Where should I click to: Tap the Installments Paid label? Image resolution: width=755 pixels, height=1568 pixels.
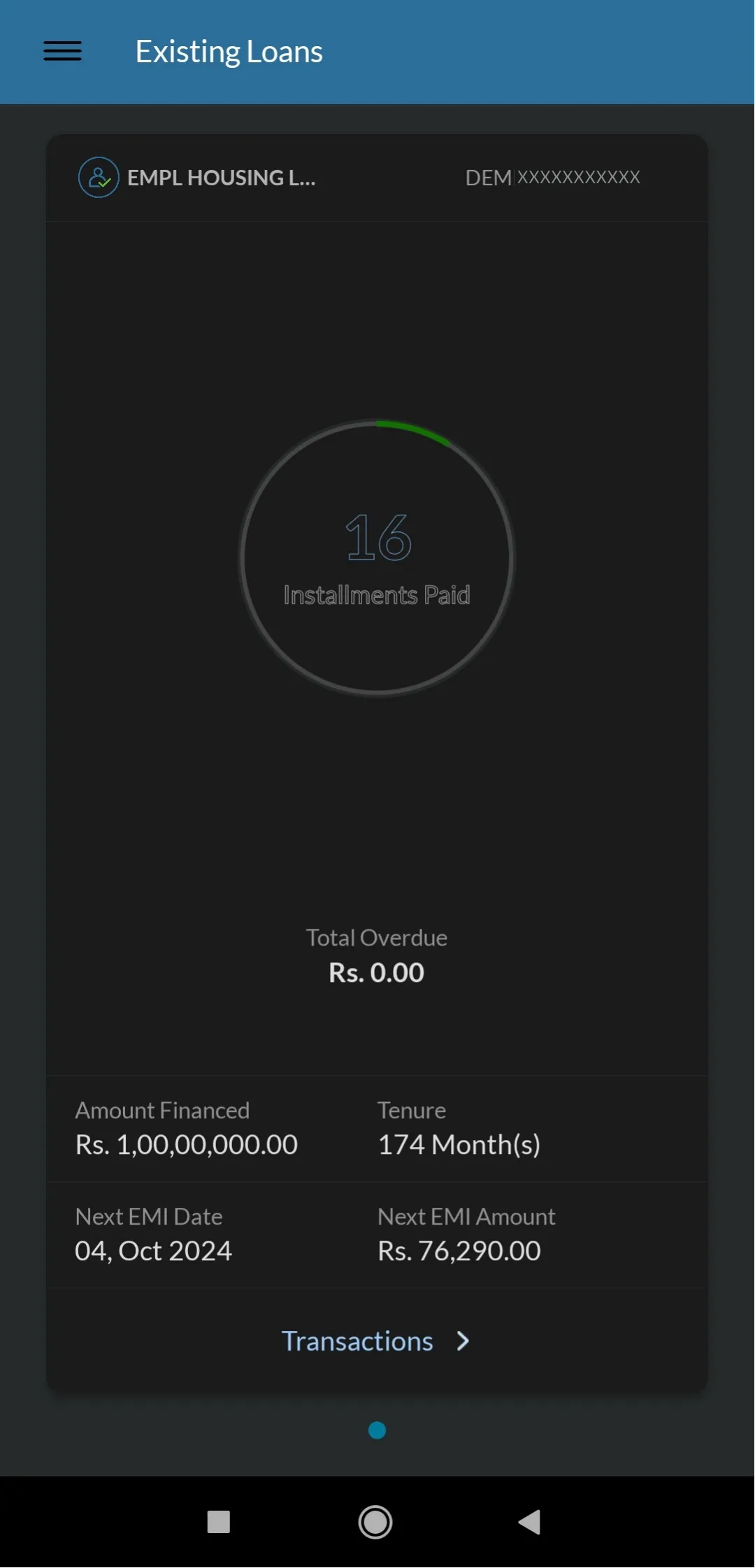coord(377,595)
